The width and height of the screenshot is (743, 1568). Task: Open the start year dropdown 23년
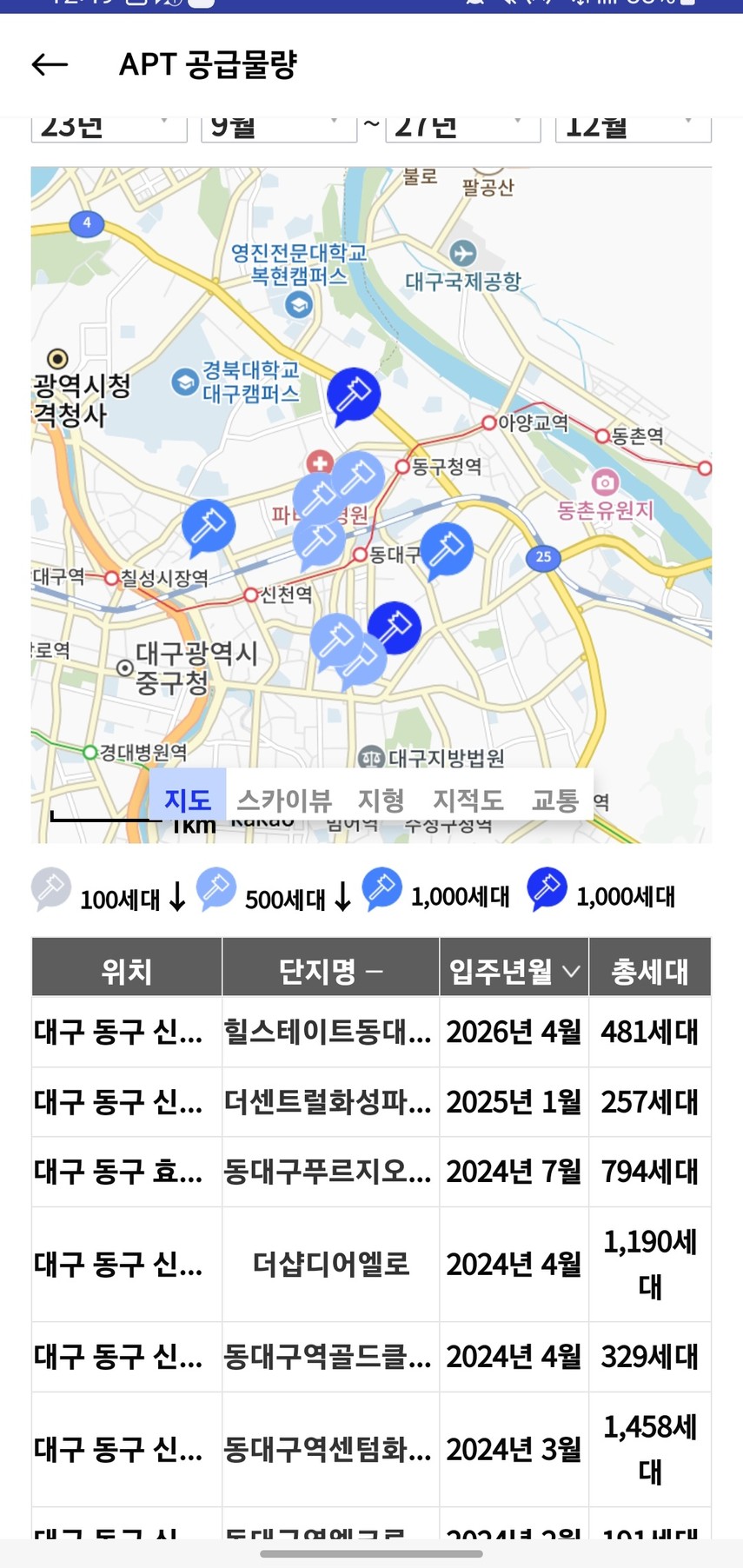109,129
